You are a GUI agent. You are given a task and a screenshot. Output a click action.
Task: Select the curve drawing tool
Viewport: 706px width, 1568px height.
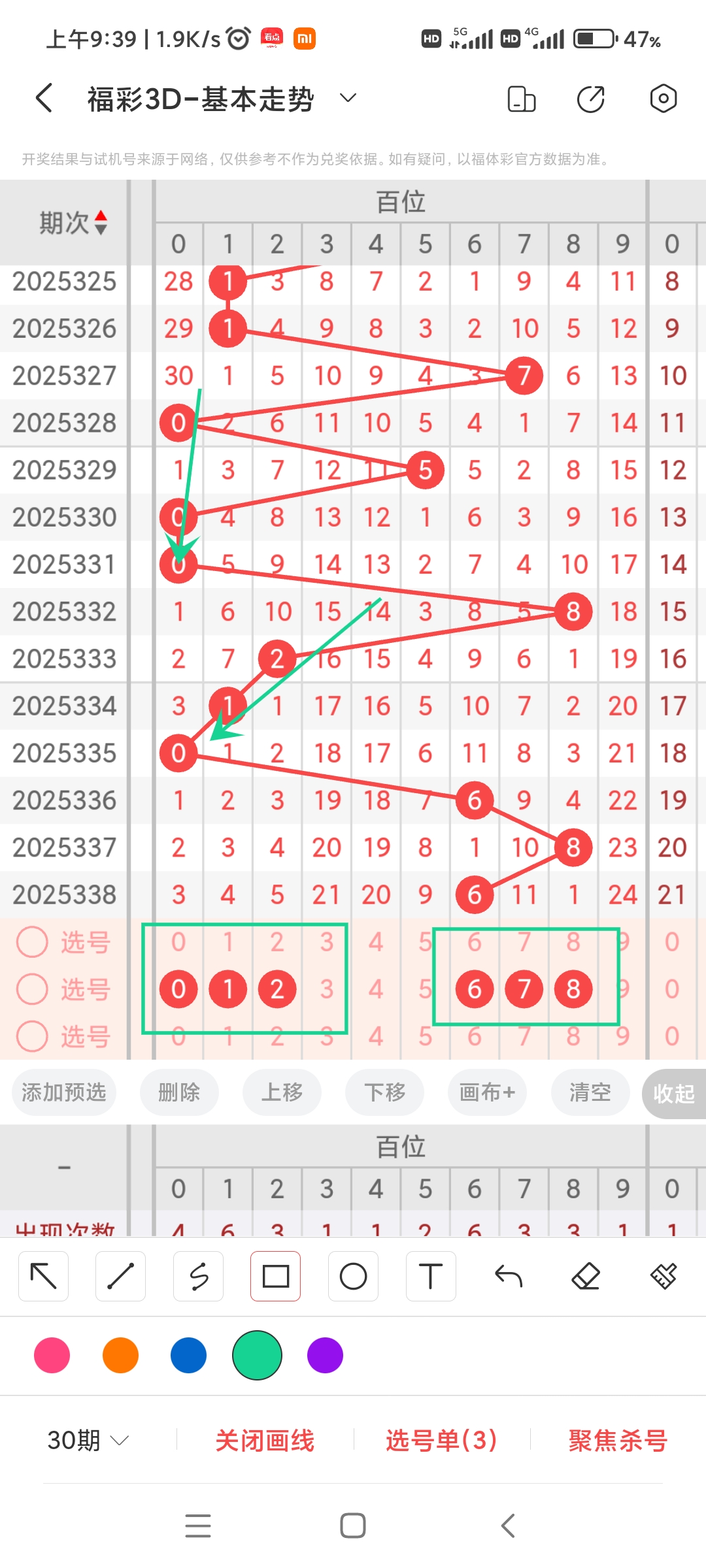[x=198, y=1275]
